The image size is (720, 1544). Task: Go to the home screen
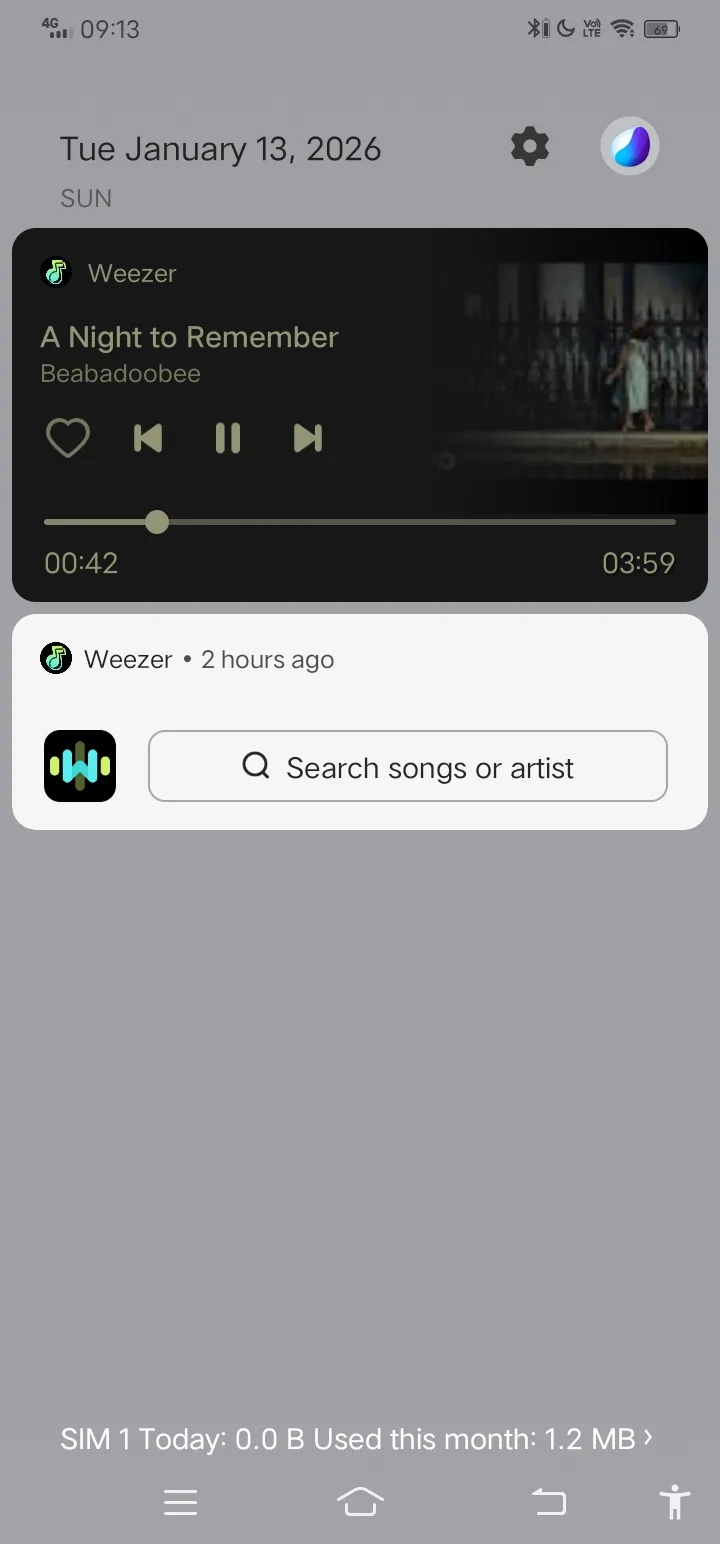[360, 1502]
